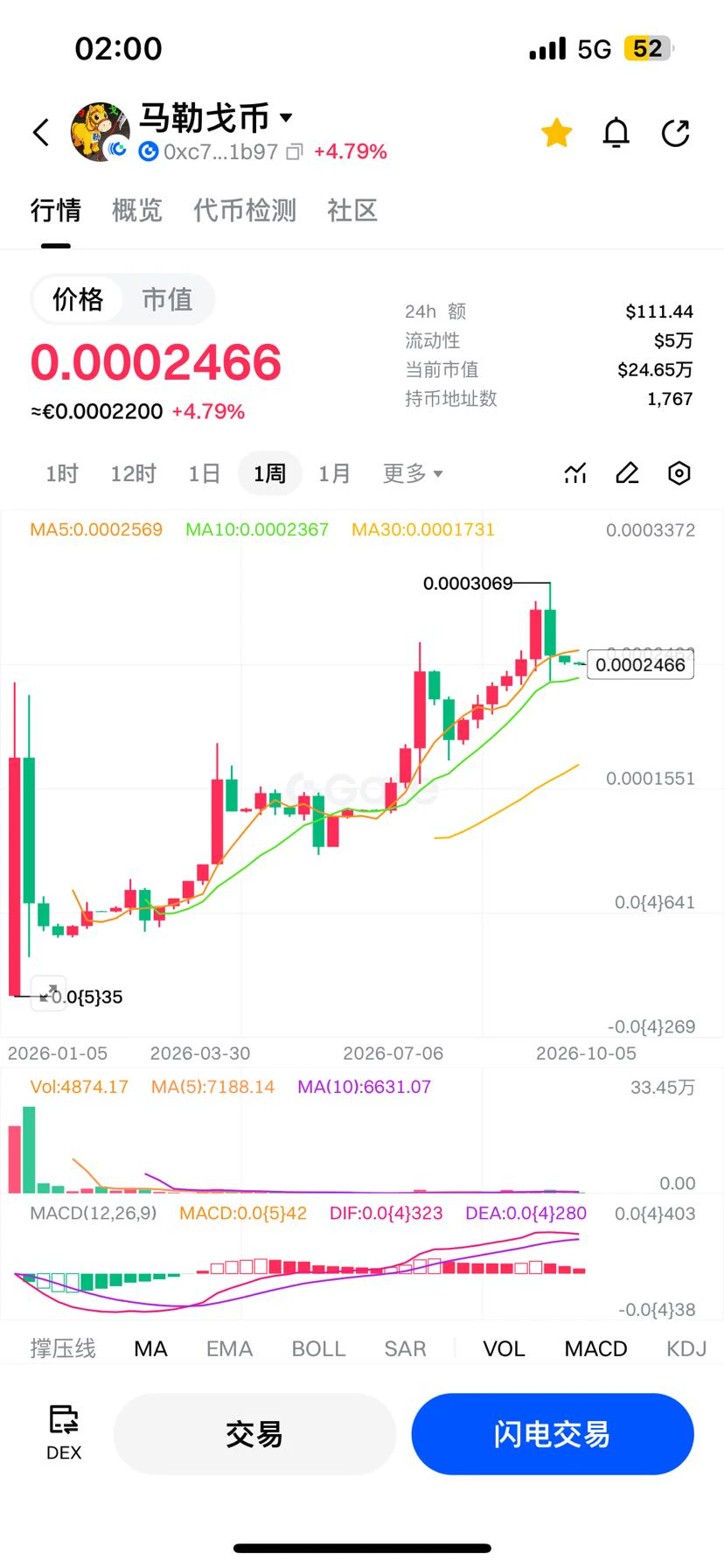Go back using the top-left arrow
This screenshot has width=724, height=1568.
(x=41, y=133)
